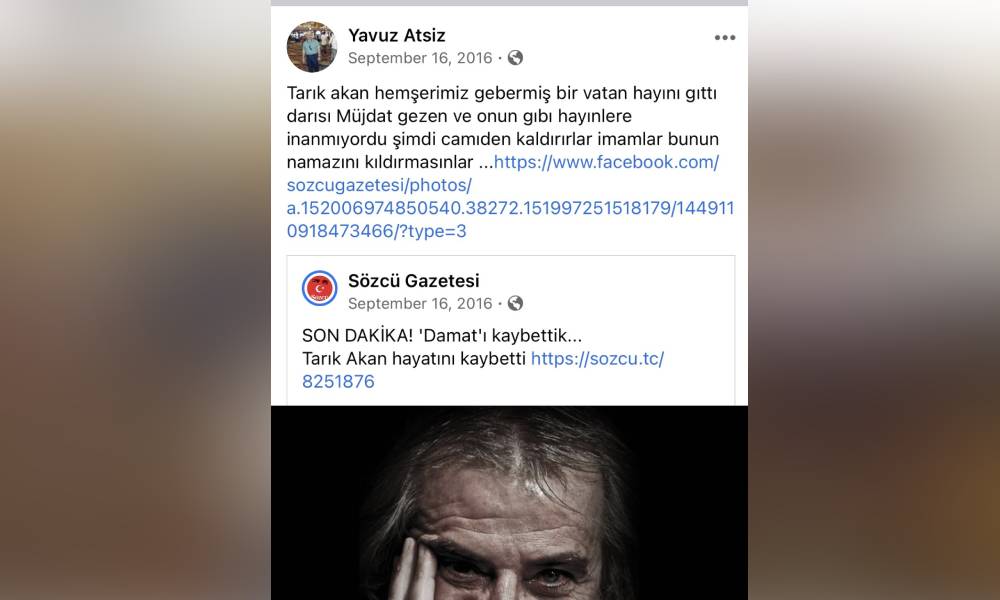Open Yavuz Atsiz's profile picture
Viewport: 1000px width, 600px height.
pos(312,47)
